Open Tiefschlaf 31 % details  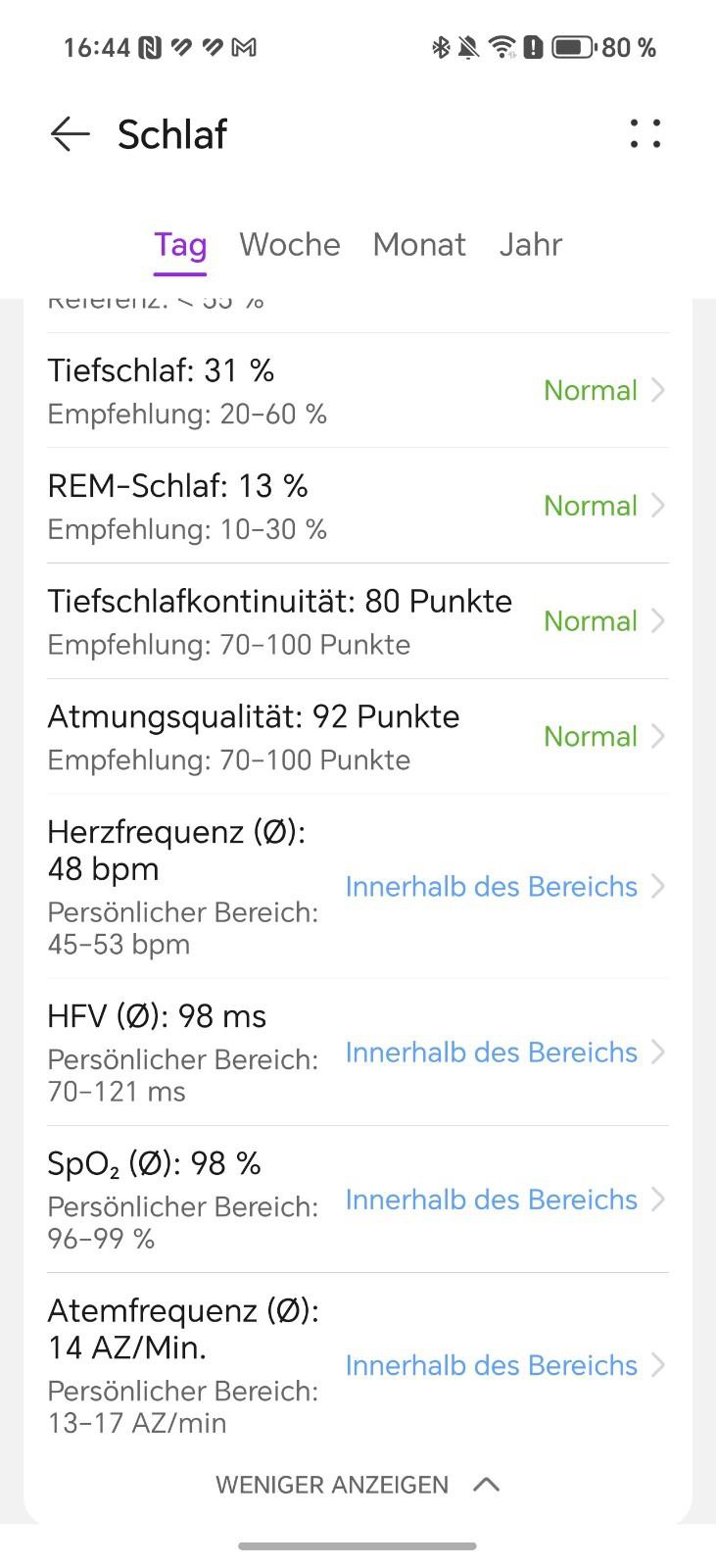[x=358, y=390]
